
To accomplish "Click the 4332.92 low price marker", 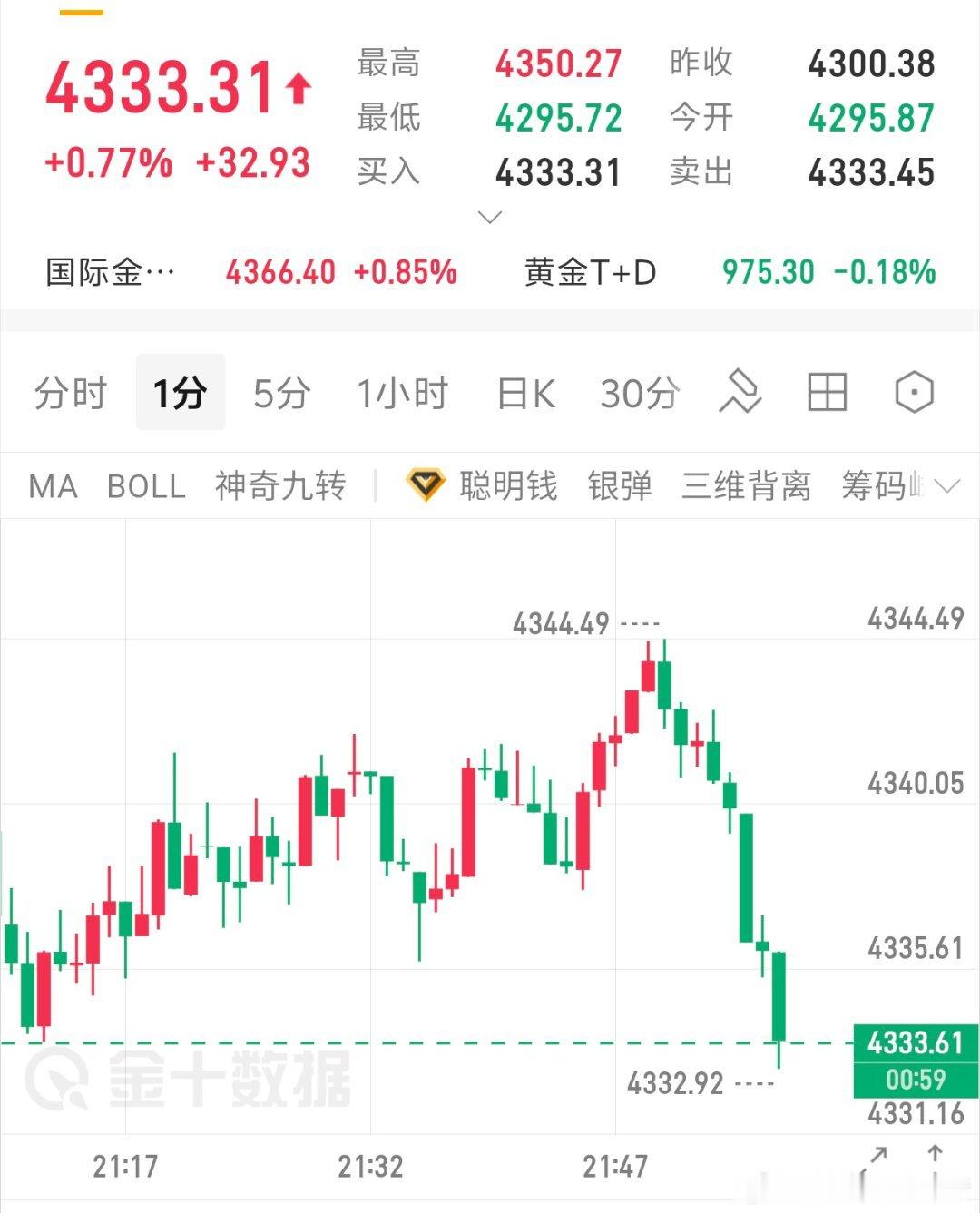I will coord(676,1081).
